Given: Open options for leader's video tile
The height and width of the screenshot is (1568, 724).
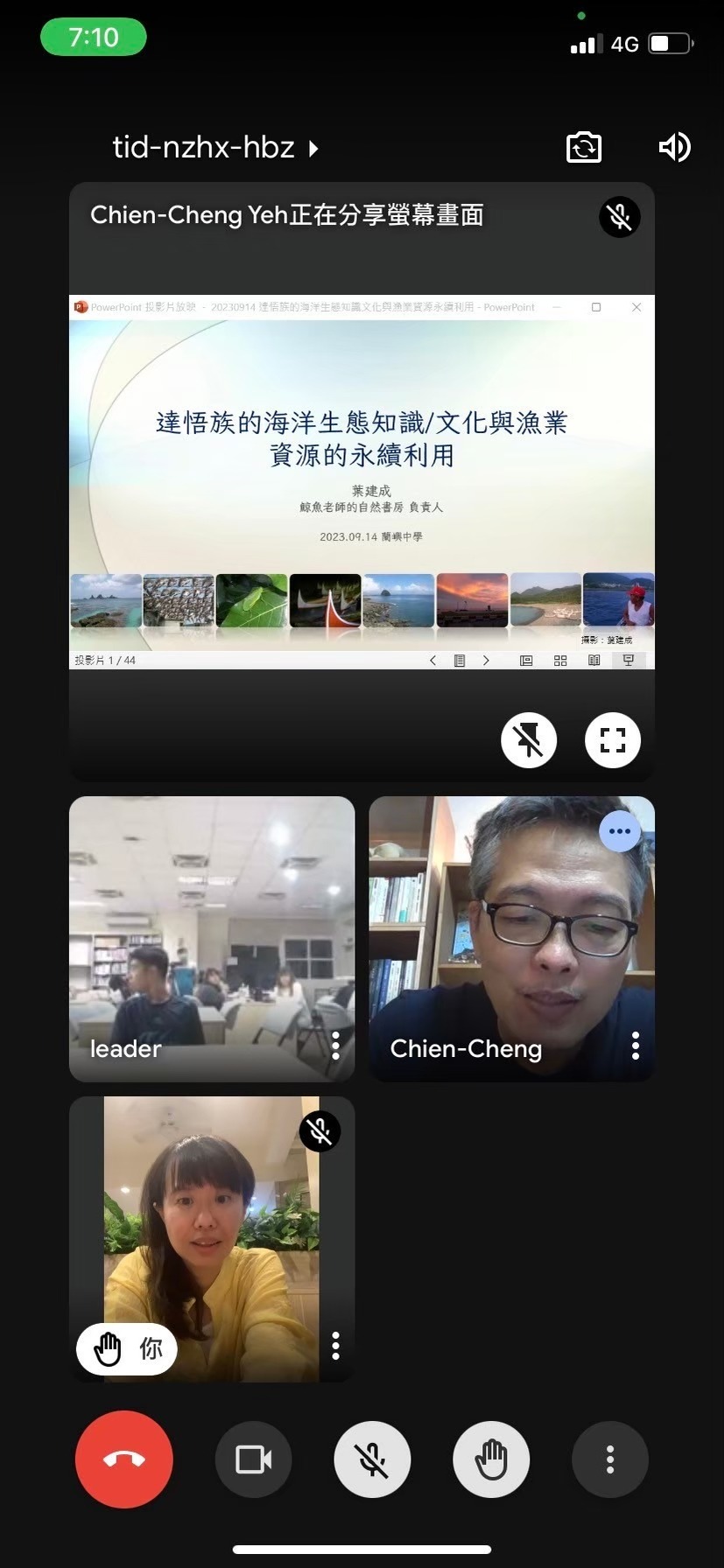Looking at the screenshot, I should point(335,1046).
